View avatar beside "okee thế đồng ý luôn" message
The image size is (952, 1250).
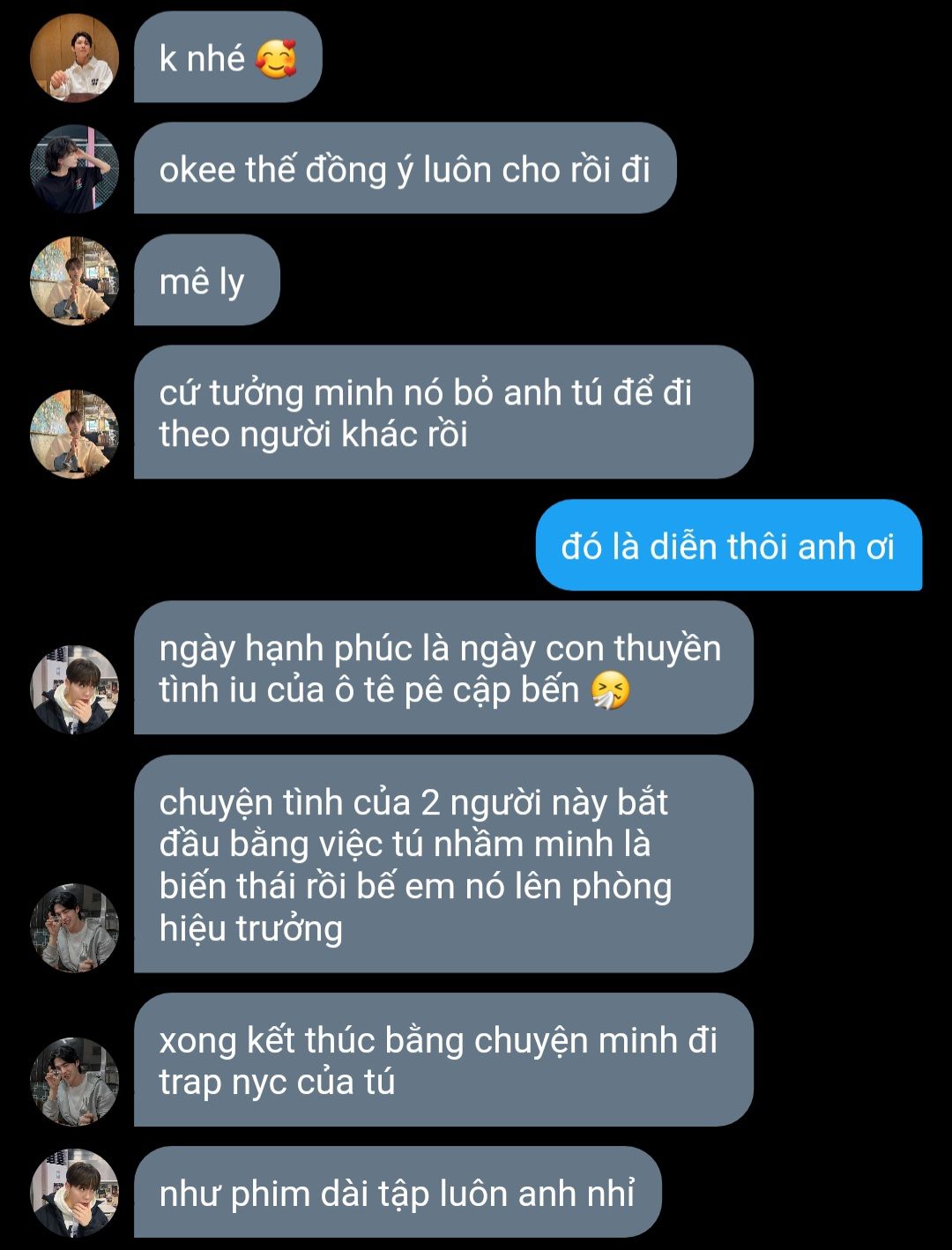point(74,169)
